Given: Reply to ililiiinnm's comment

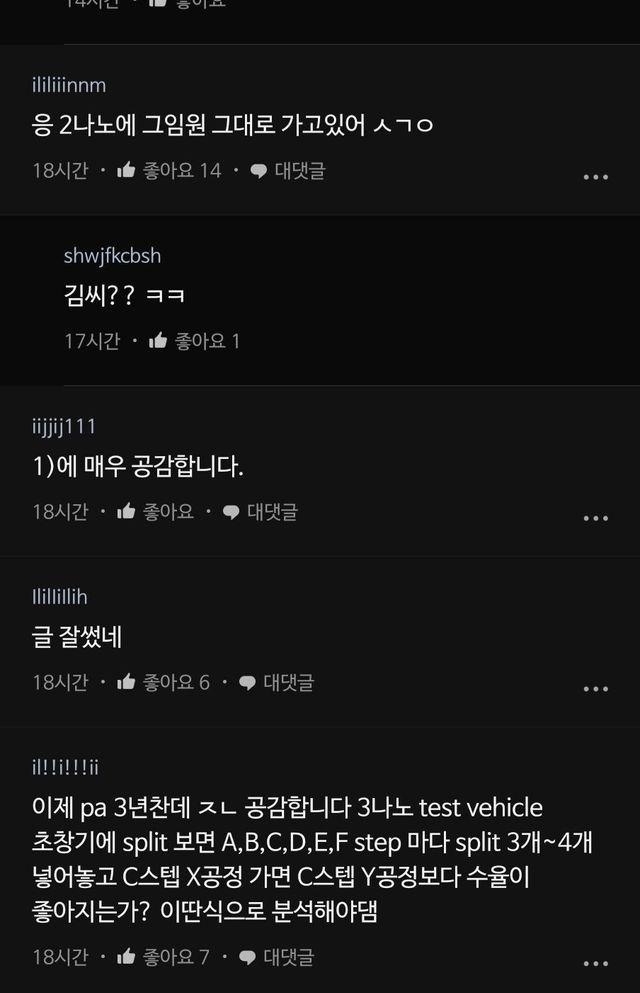Looking at the screenshot, I should [x=288, y=171].
